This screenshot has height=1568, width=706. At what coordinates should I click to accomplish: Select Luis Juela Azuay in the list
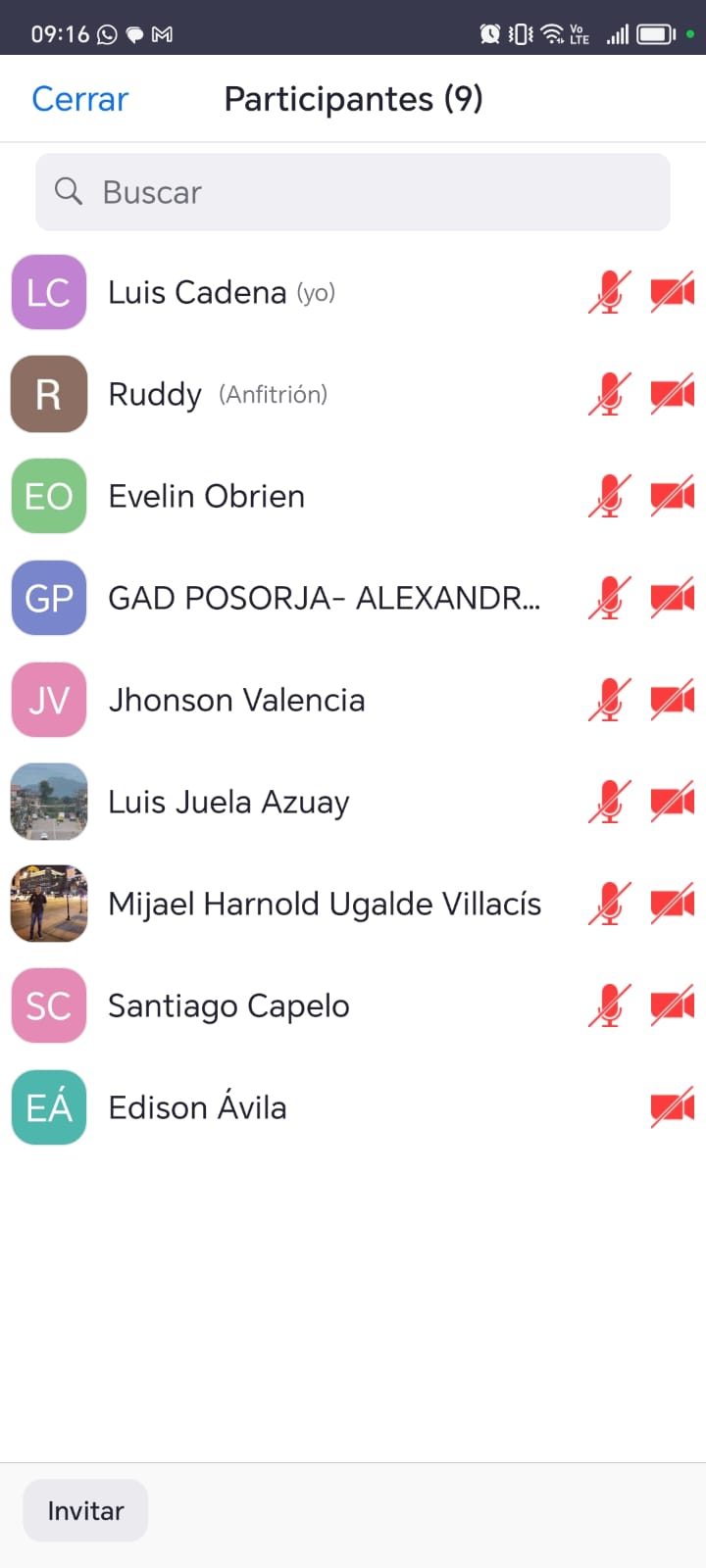[228, 802]
